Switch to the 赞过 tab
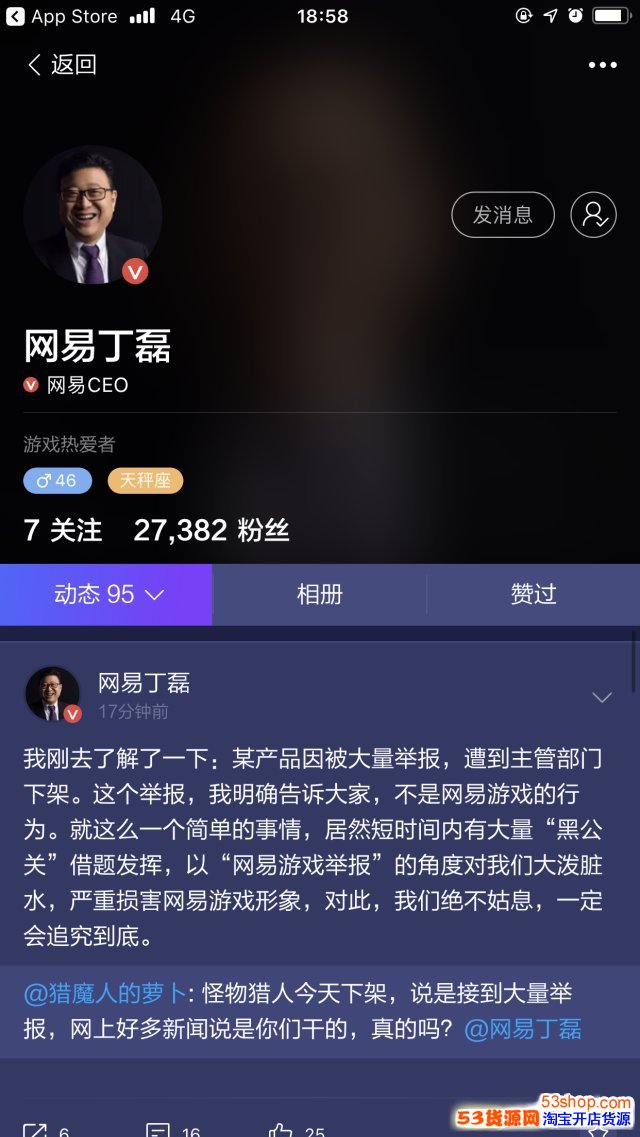Image resolution: width=640 pixels, height=1137 pixels. tap(533, 594)
